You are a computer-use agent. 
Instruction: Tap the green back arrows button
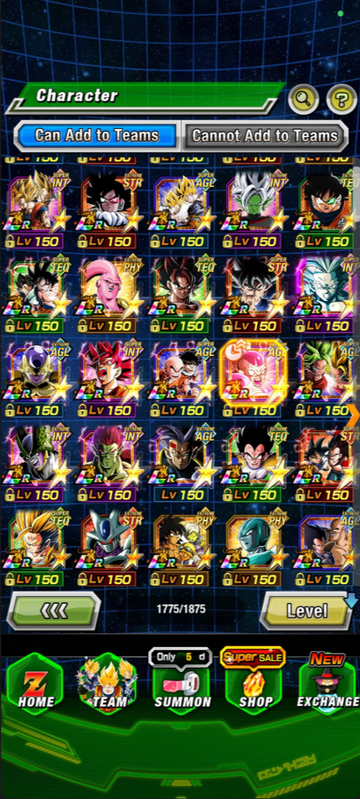[x=54, y=610]
